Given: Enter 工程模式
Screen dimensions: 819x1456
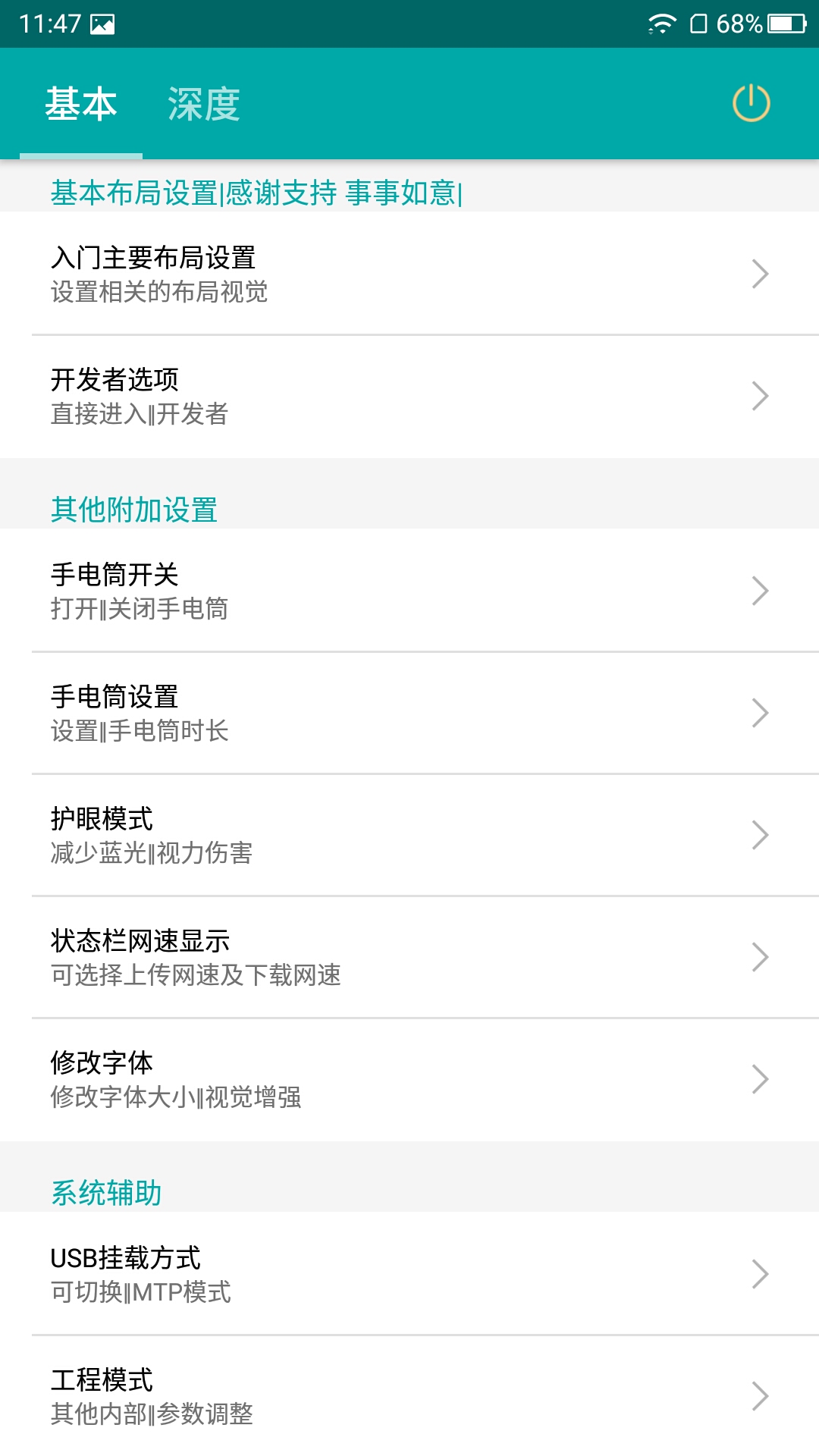Looking at the screenshot, I should tap(409, 1396).
